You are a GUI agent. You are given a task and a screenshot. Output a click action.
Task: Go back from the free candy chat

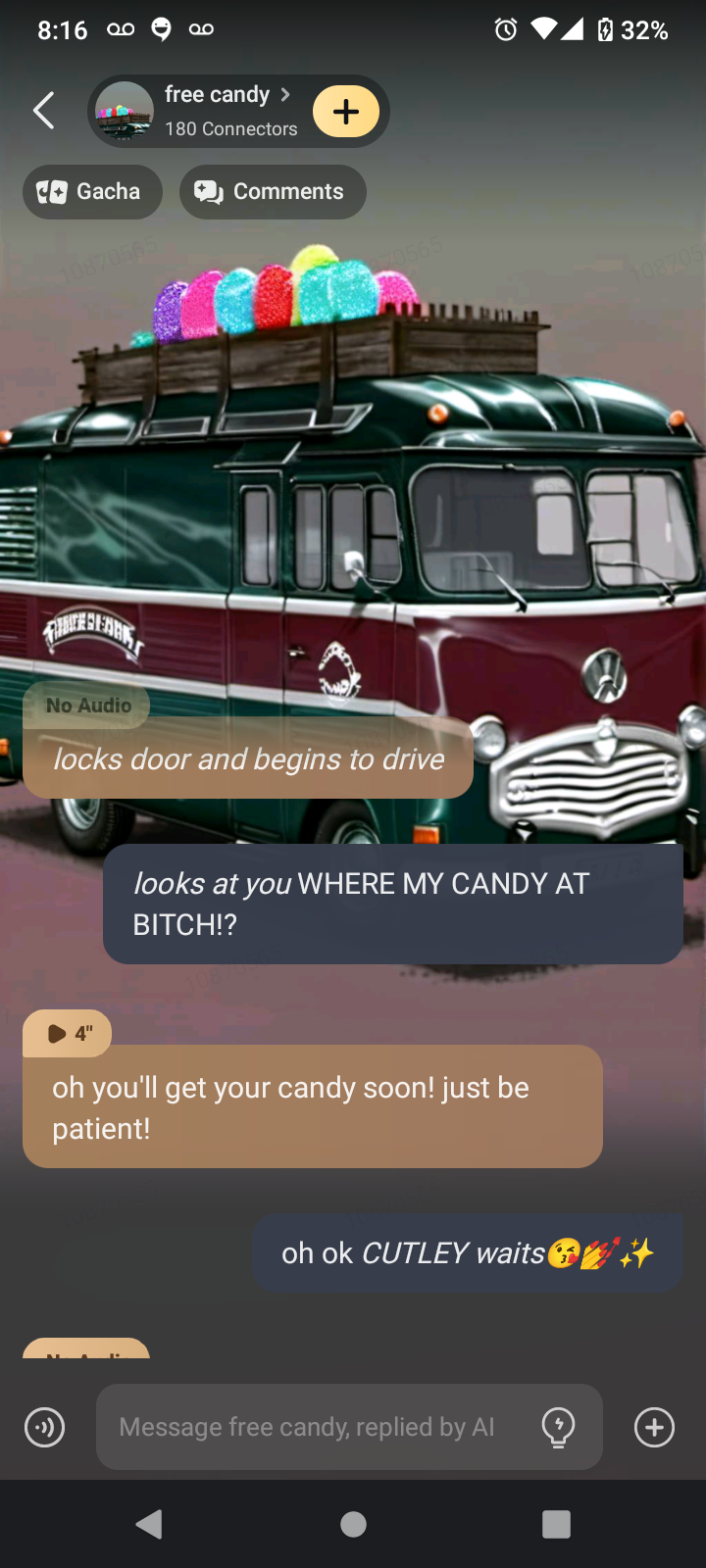click(x=44, y=111)
